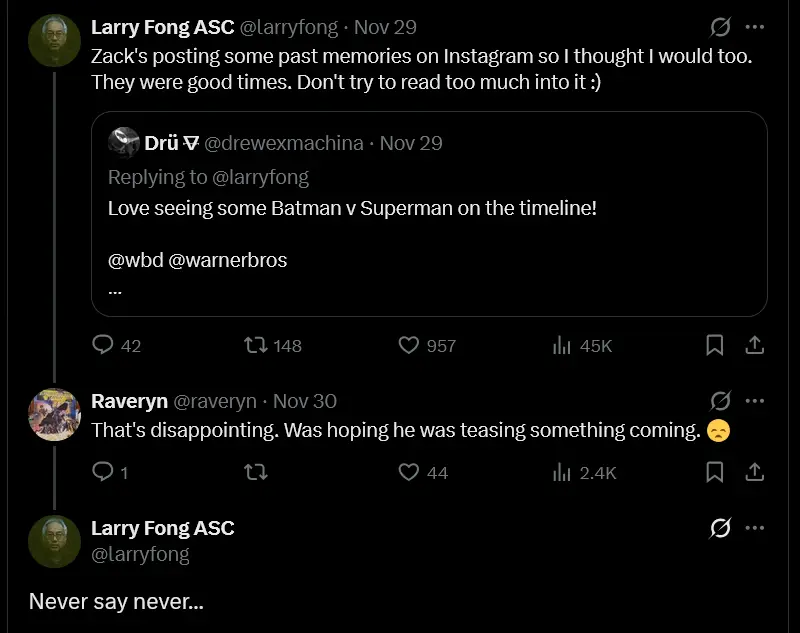Open overflow menu on Larry Fong's Nov 29 post
The width and height of the screenshot is (800, 633).
pos(756,27)
